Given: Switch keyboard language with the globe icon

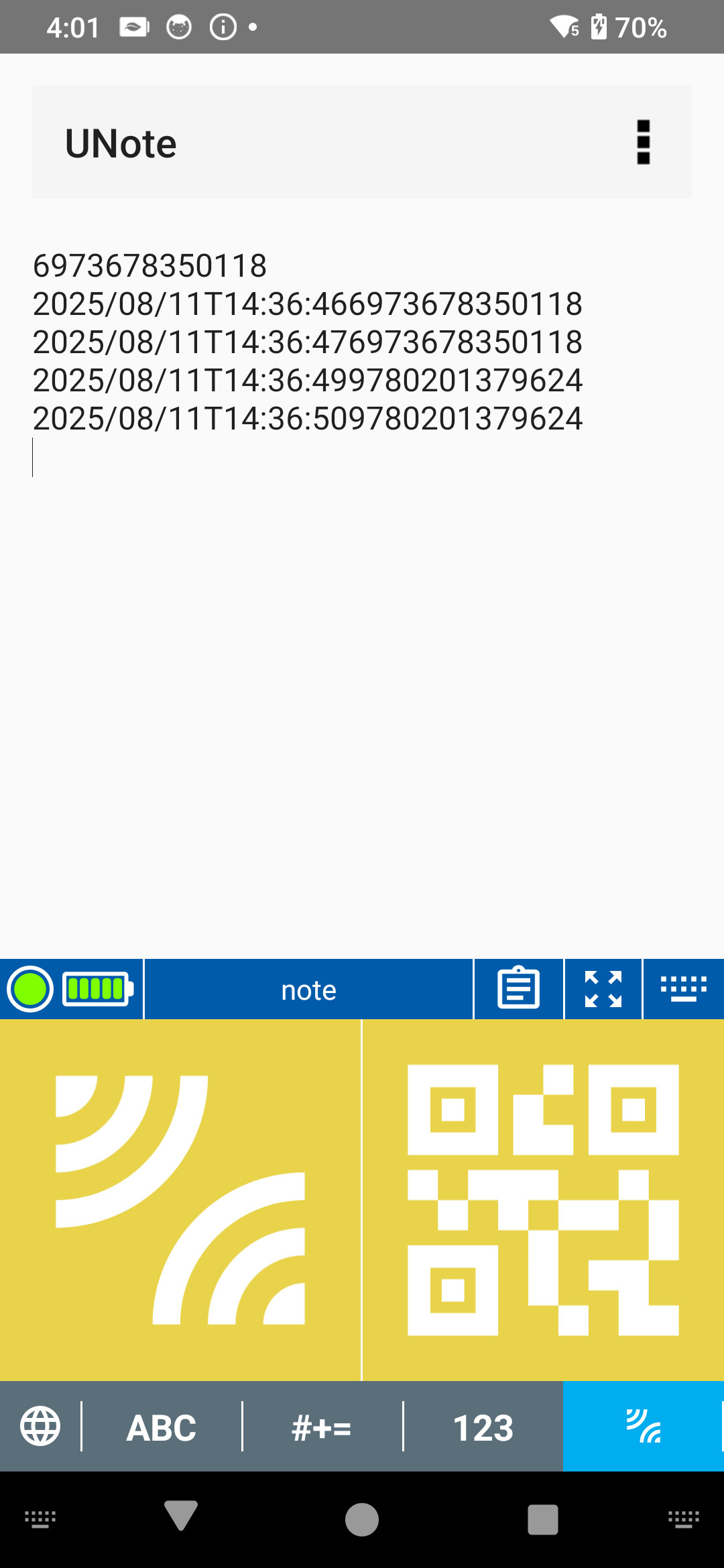Looking at the screenshot, I should point(40,1426).
